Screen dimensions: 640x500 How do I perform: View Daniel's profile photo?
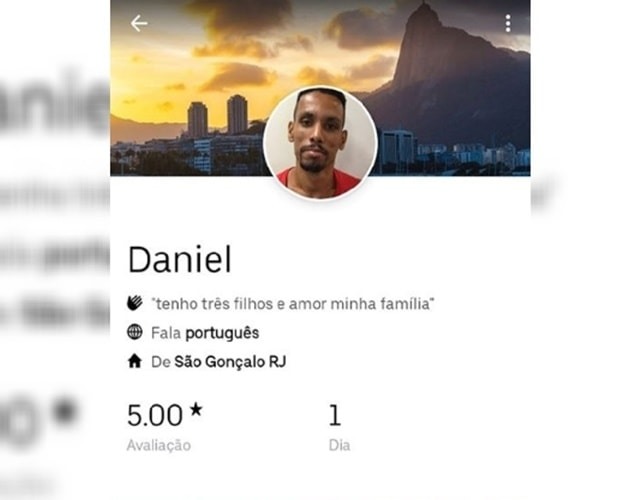click(319, 143)
